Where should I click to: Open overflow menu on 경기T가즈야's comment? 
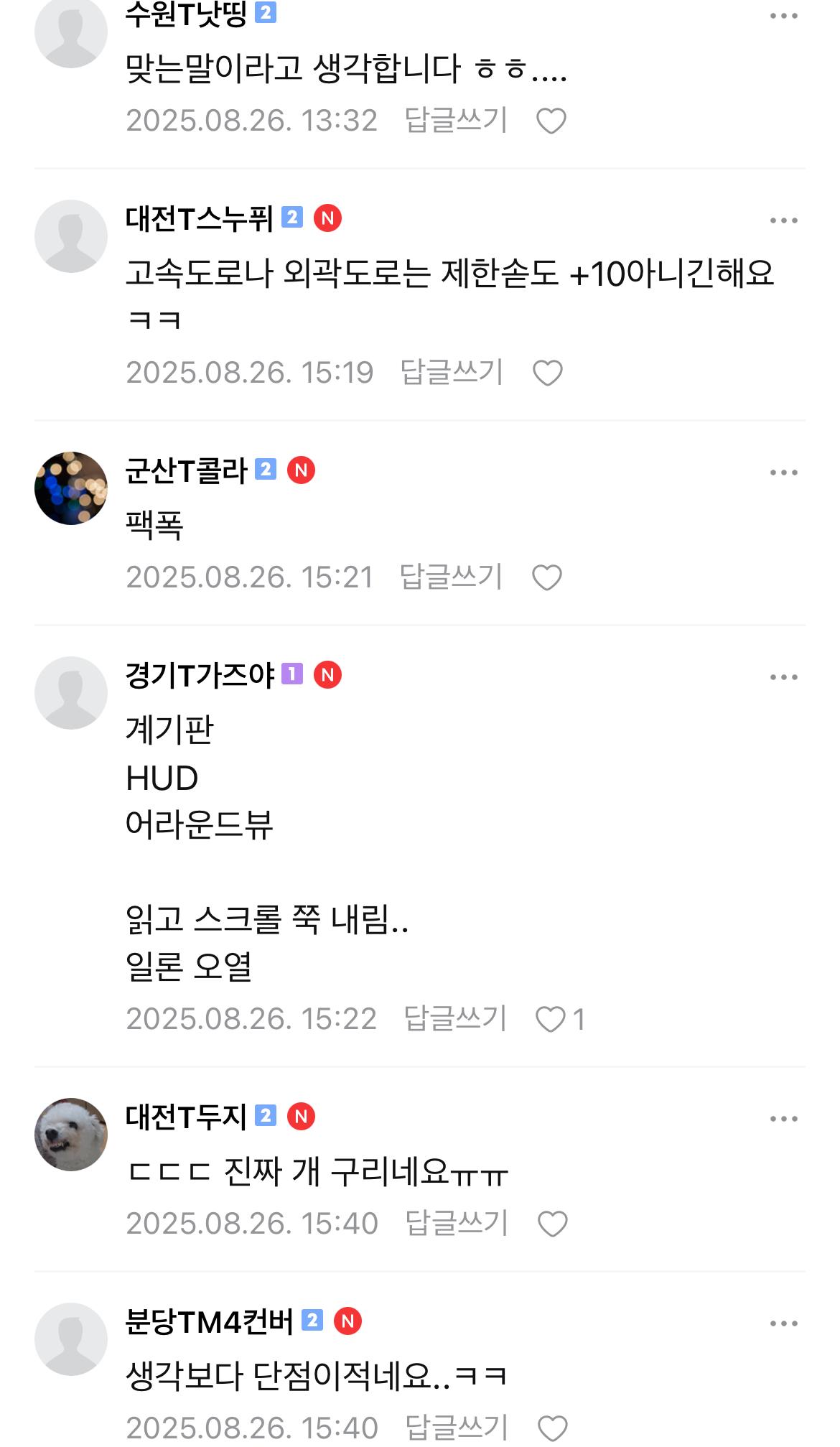pyautogui.click(x=783, y=677)
